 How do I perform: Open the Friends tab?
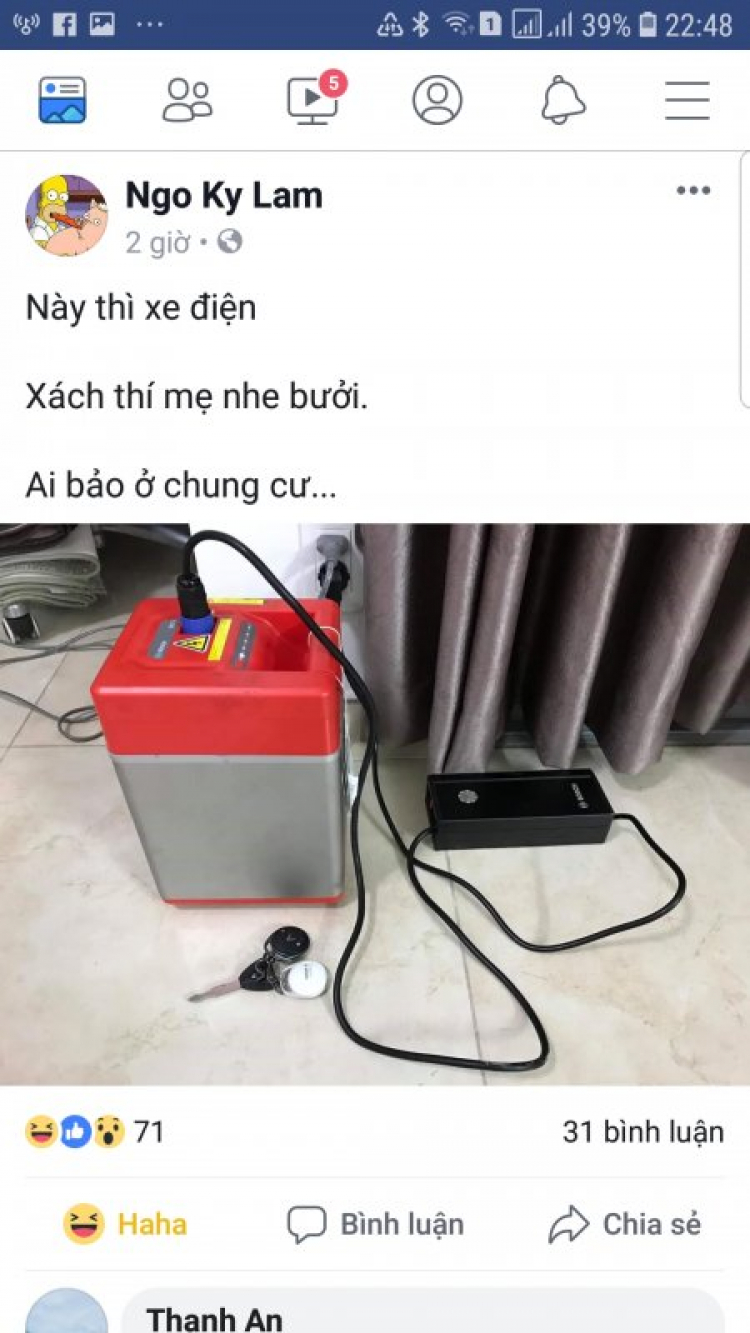coord(187,100)
